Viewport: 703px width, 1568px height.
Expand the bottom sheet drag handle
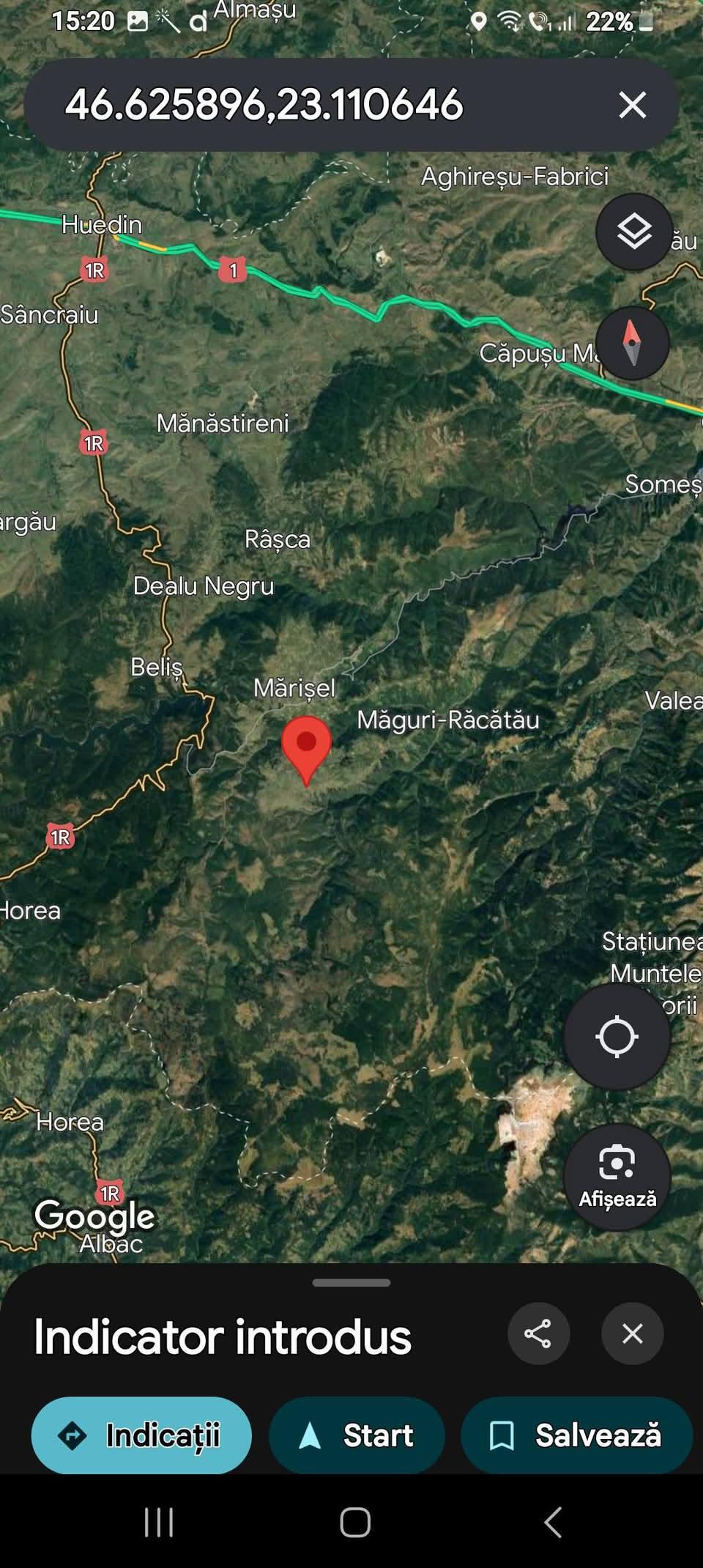click(351, 1283)
